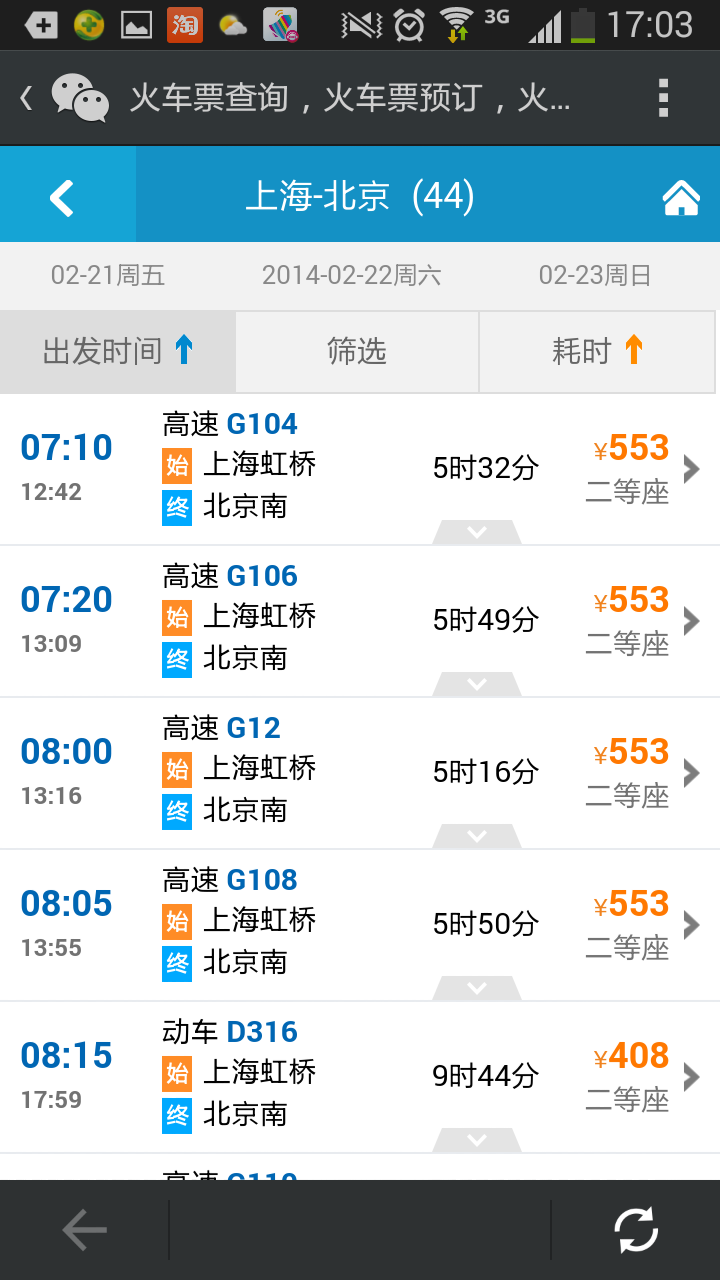Sort trains by 出发时间

(118, 351)
